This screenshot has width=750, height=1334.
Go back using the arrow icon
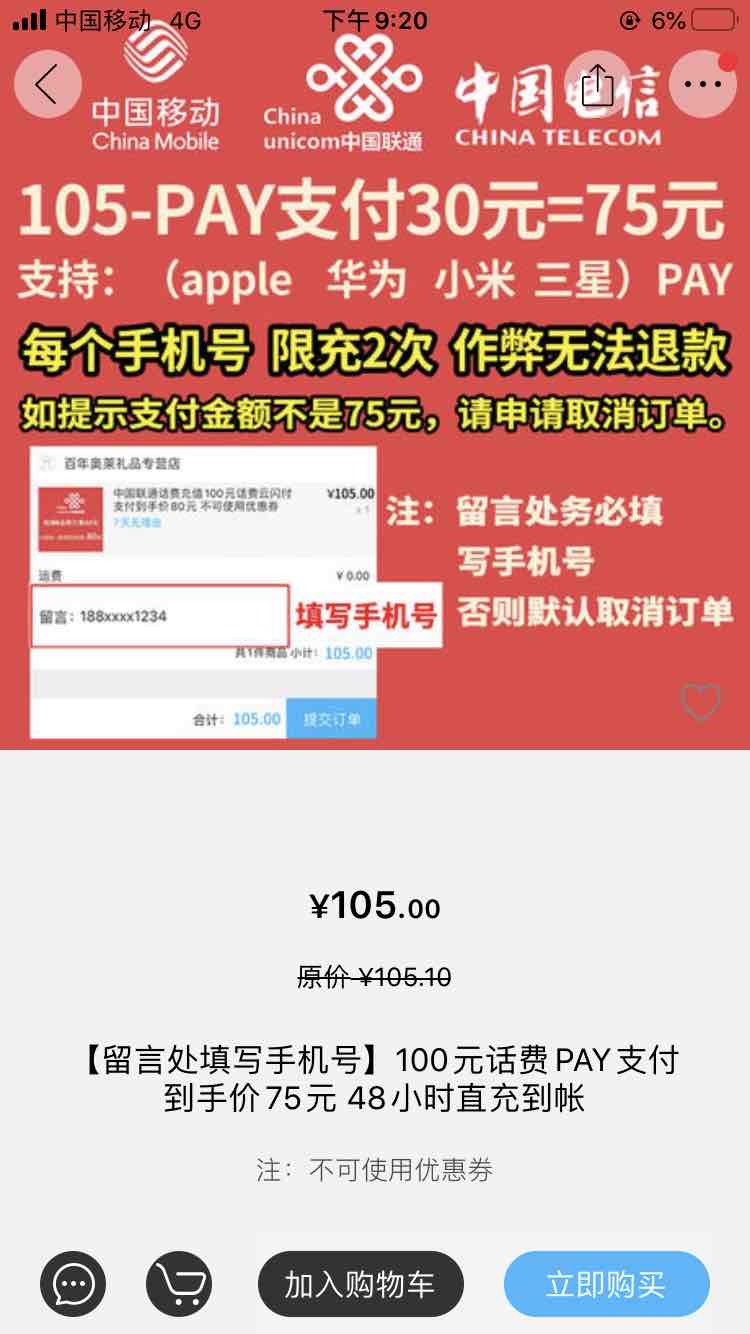click(47, 84)
